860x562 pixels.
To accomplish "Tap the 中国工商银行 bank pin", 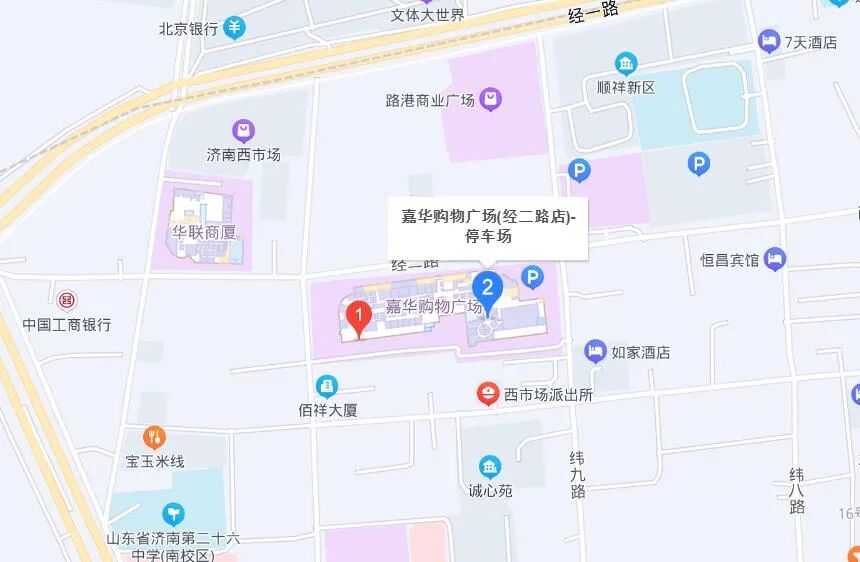I will coord(67,300).
